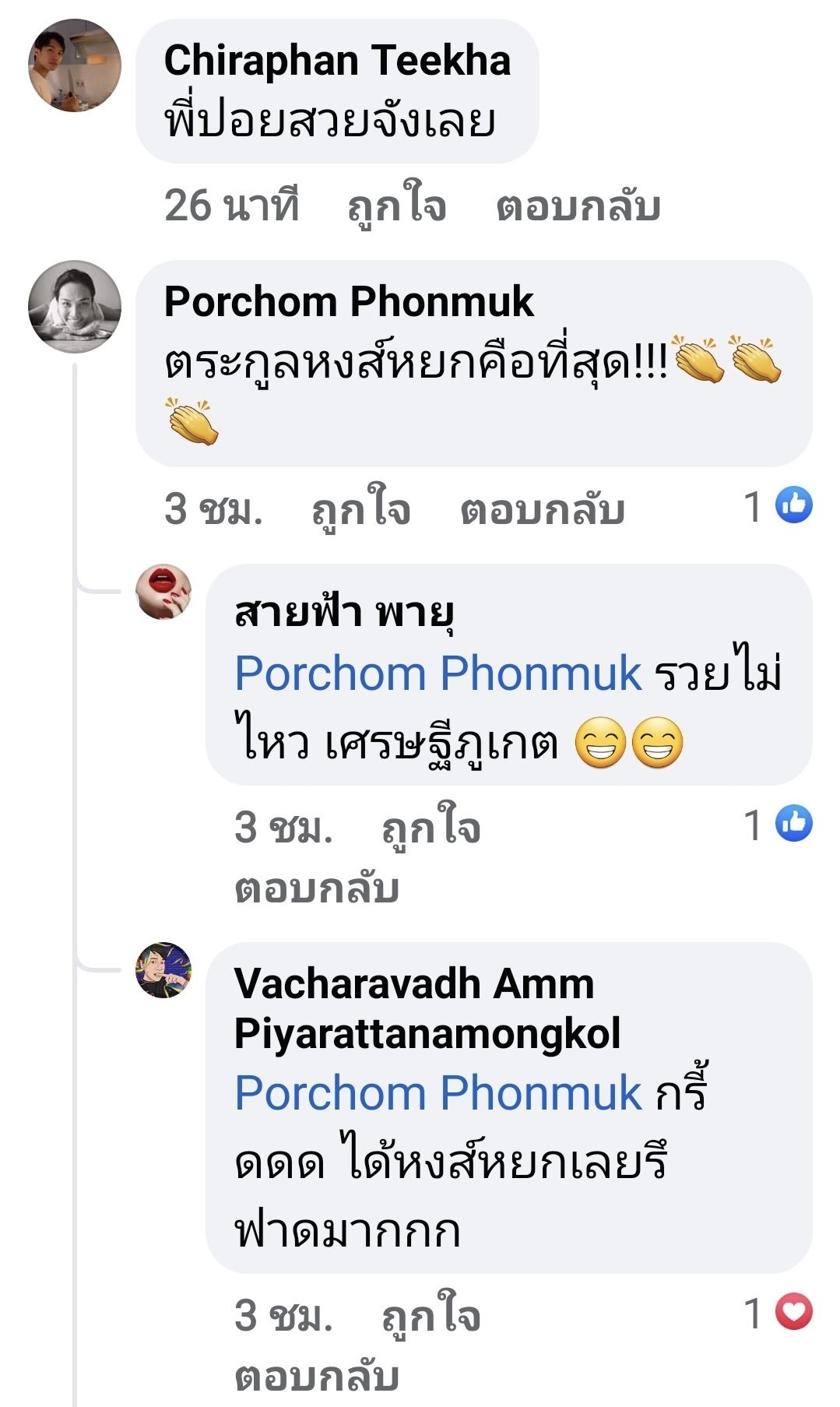840x1407 pixels.
Task: Open Porchom Phonmuk mention in สายฟ้า พายุ's reply
Action: point(438,674)
